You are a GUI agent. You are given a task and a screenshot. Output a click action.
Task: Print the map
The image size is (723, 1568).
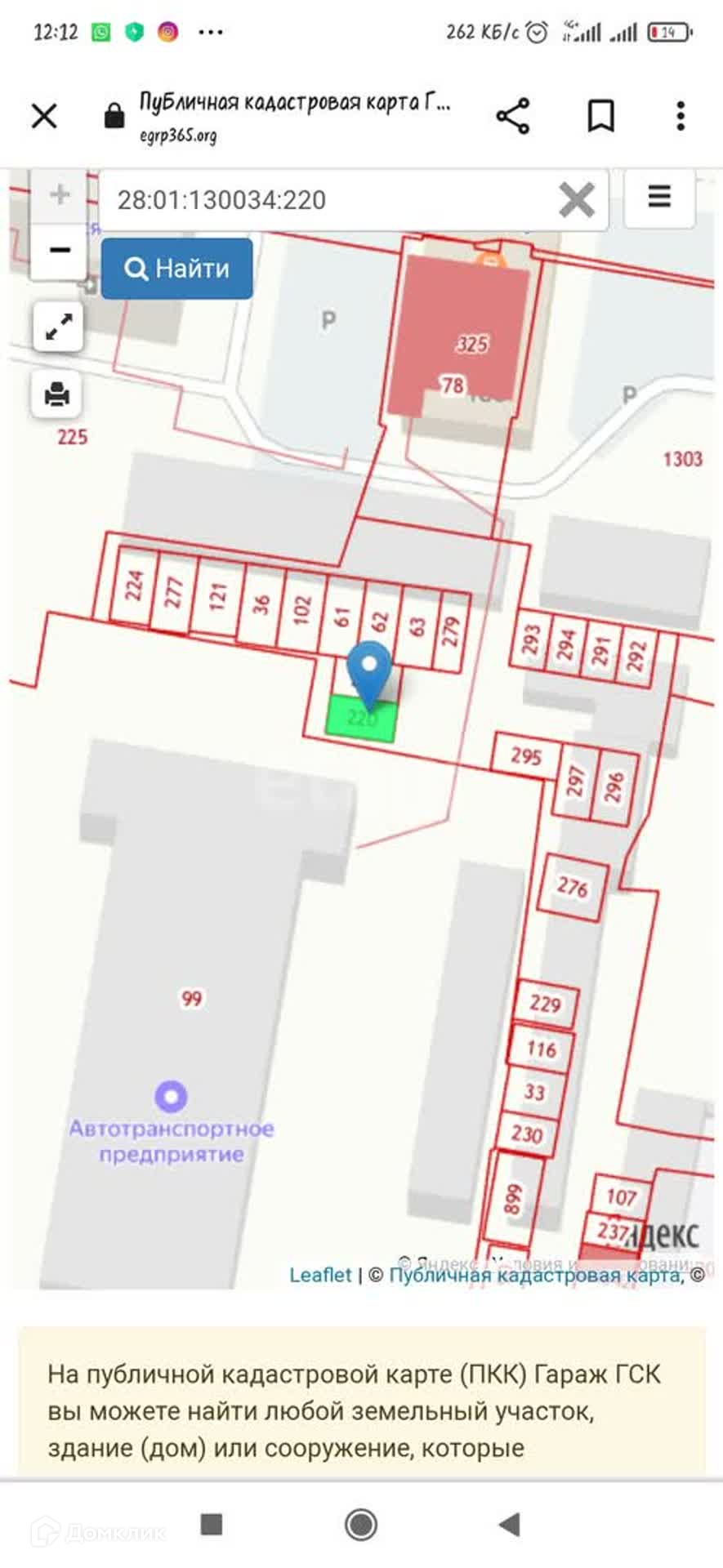tap(57, 394)
